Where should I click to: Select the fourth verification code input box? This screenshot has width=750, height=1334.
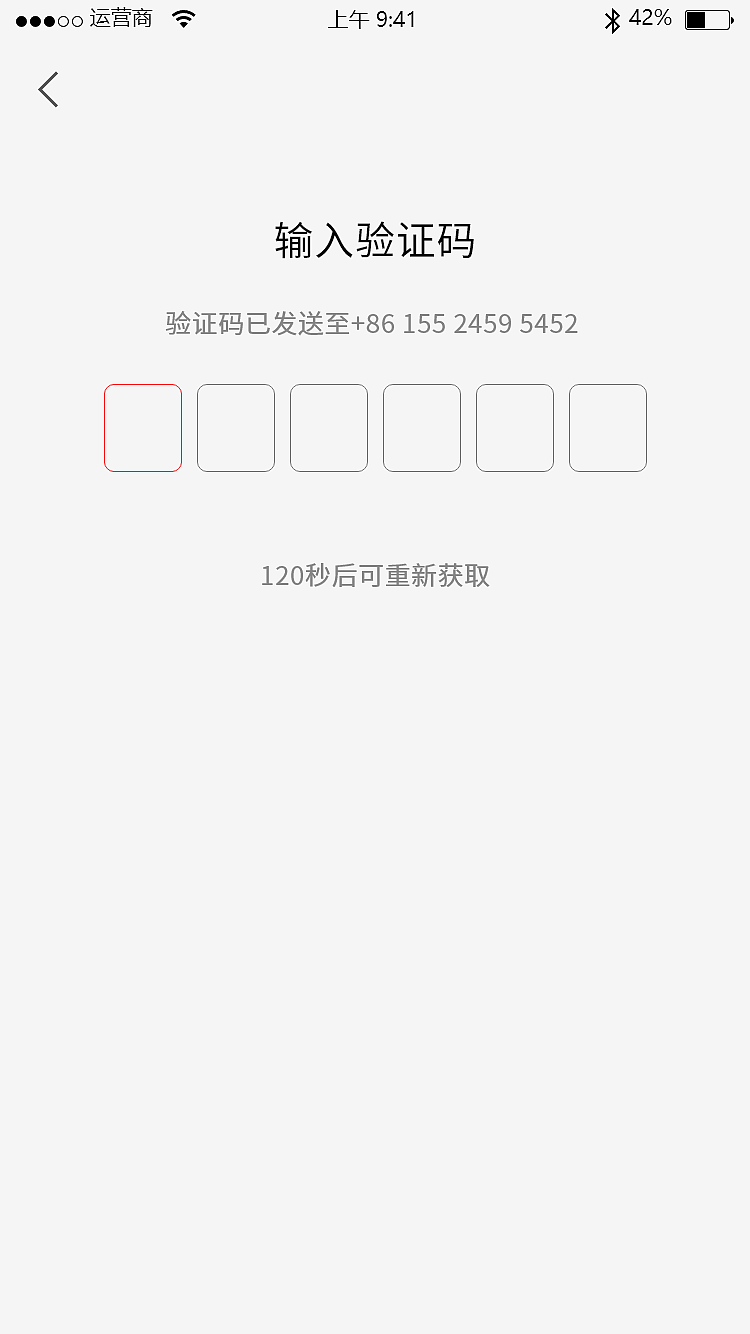(421, 428)
